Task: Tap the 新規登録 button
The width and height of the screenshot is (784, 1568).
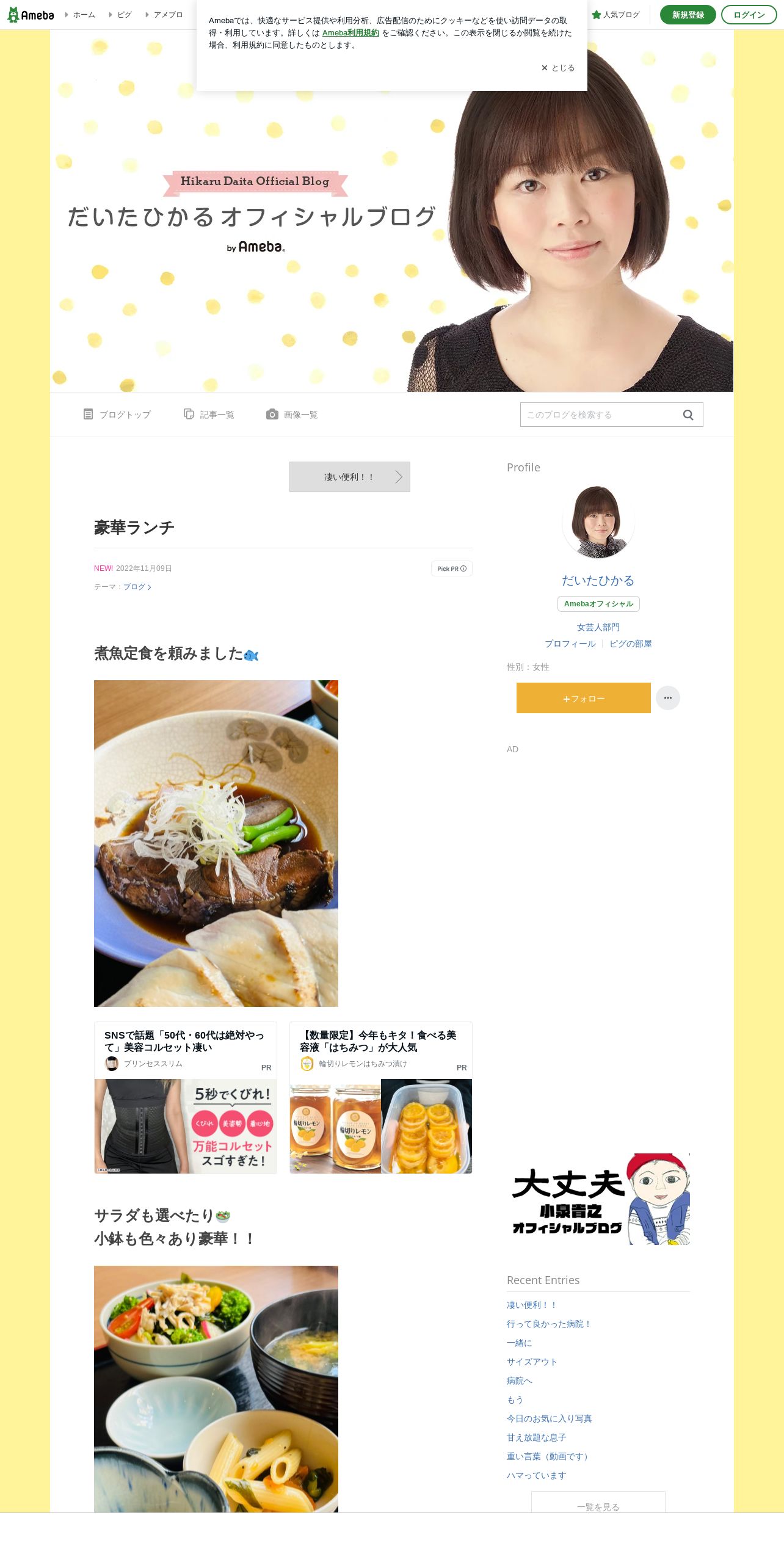Action: 688,15
